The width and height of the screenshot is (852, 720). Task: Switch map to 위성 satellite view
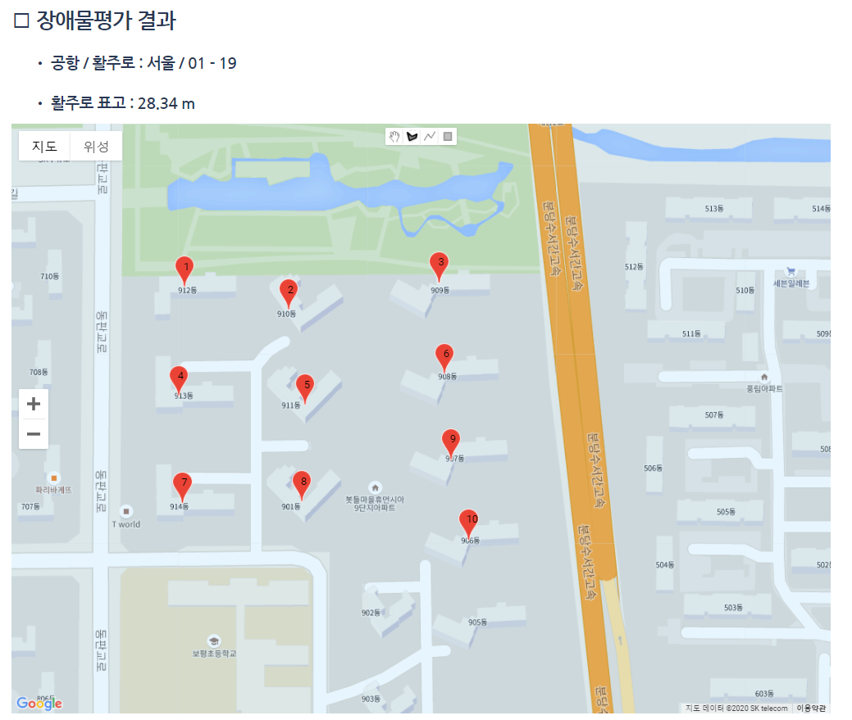96,146
